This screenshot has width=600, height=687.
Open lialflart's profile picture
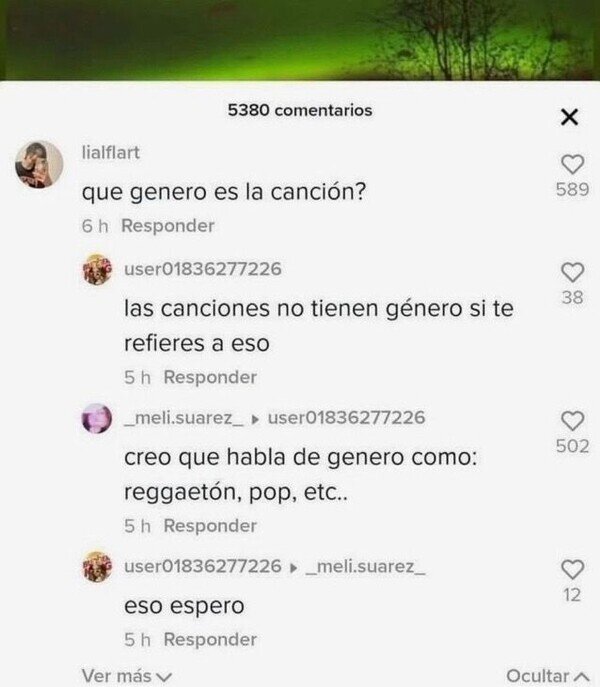pyautogui.click(x=40, y=163)
